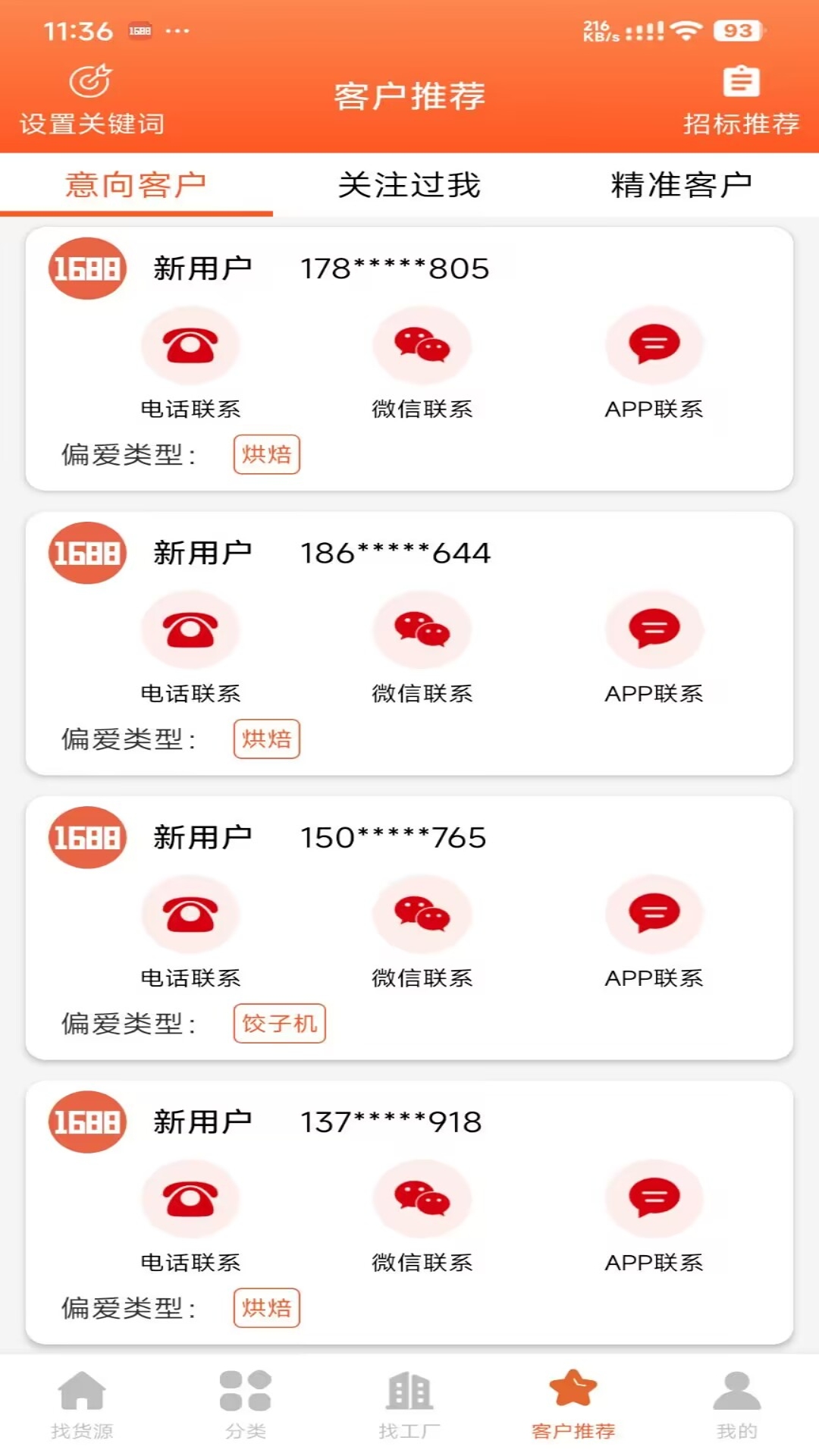Select the 意向客户 tab
The image size is (819, 1456).
[x=136, y=185]
